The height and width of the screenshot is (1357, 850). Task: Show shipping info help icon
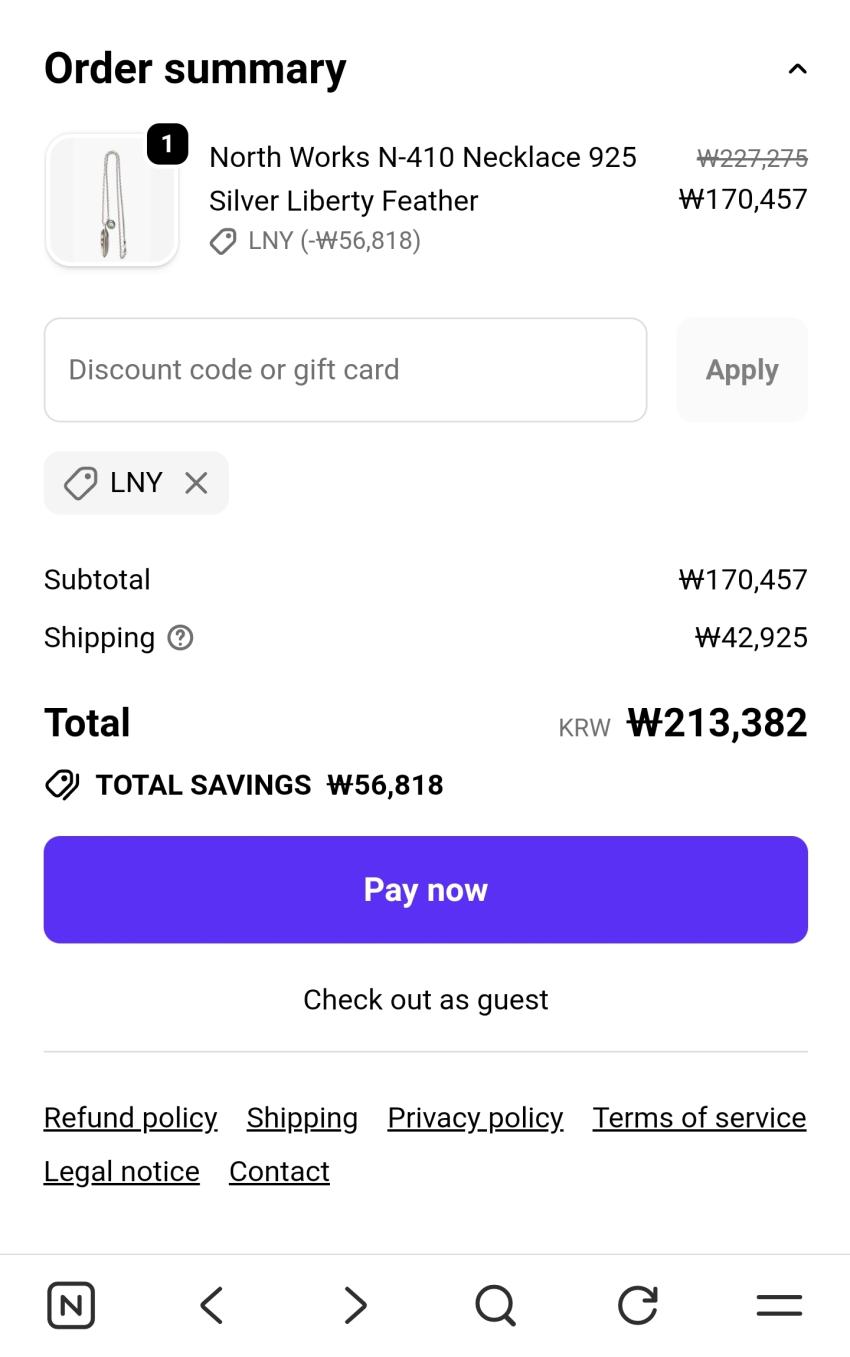(180, 637)
